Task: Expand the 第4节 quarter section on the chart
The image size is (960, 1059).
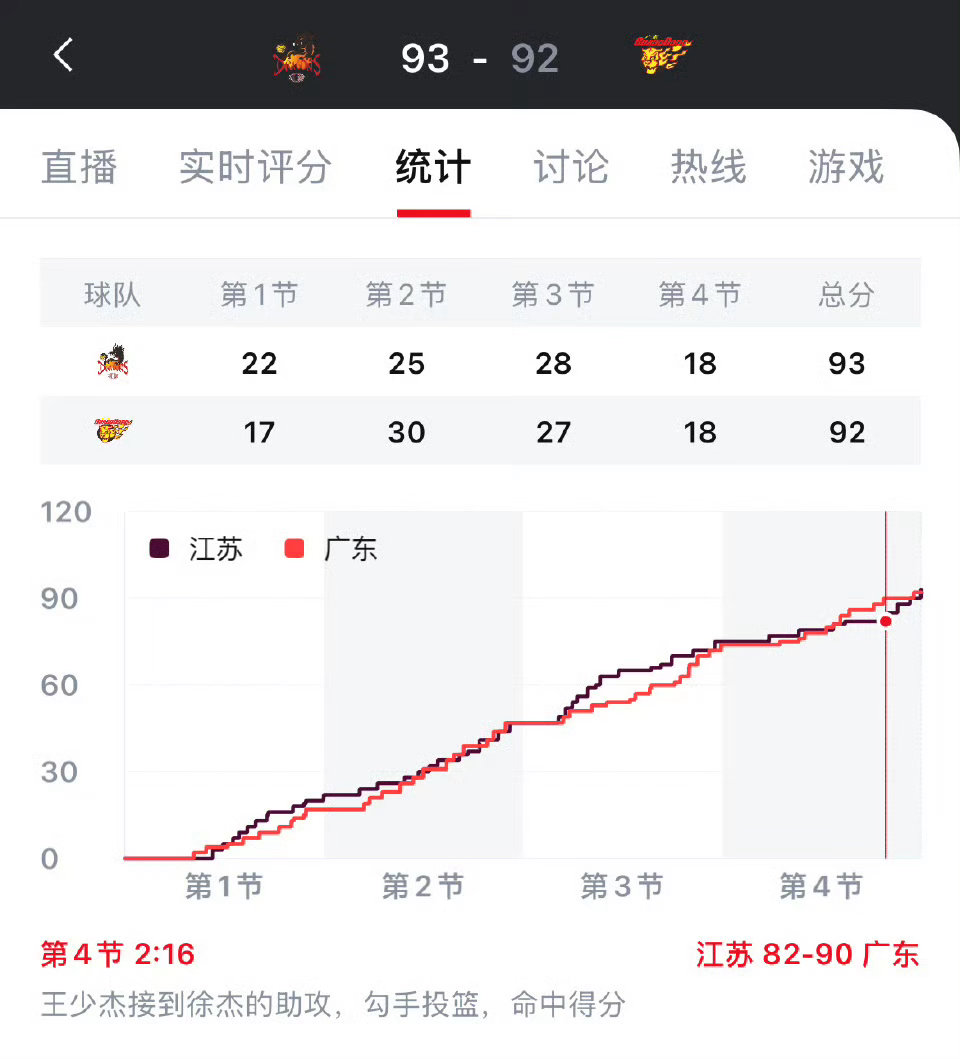Action: (820, 886)
